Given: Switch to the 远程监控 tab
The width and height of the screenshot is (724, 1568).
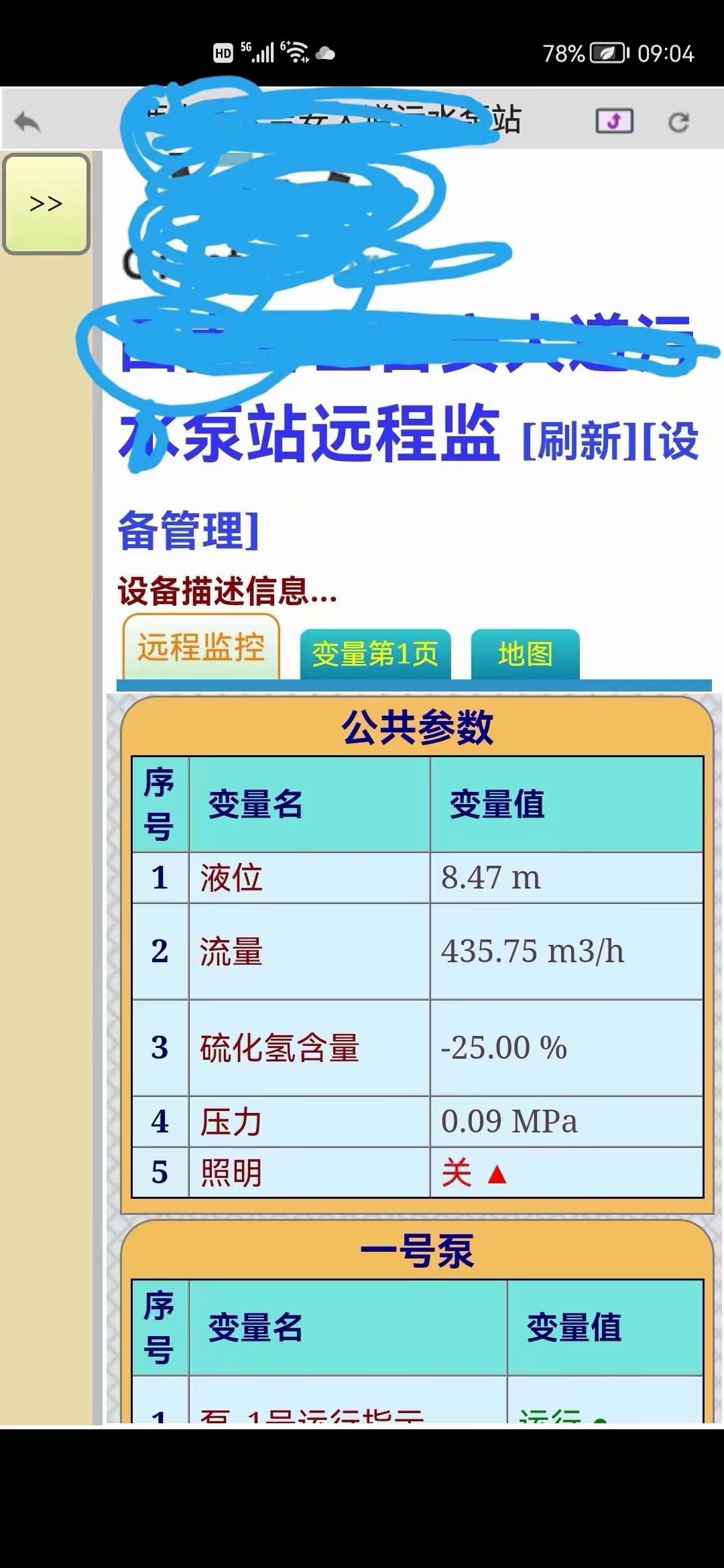Looking at the screenshot, I should pos(201,648).
